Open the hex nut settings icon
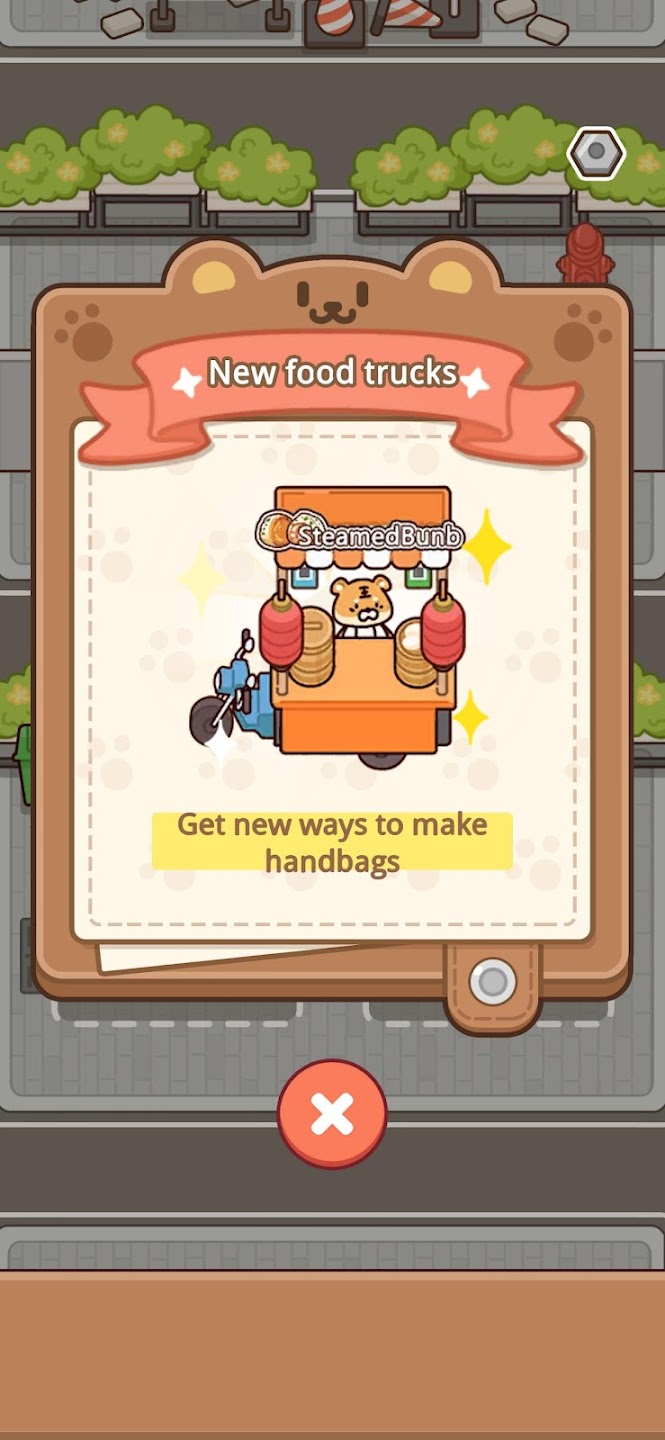 596,153
